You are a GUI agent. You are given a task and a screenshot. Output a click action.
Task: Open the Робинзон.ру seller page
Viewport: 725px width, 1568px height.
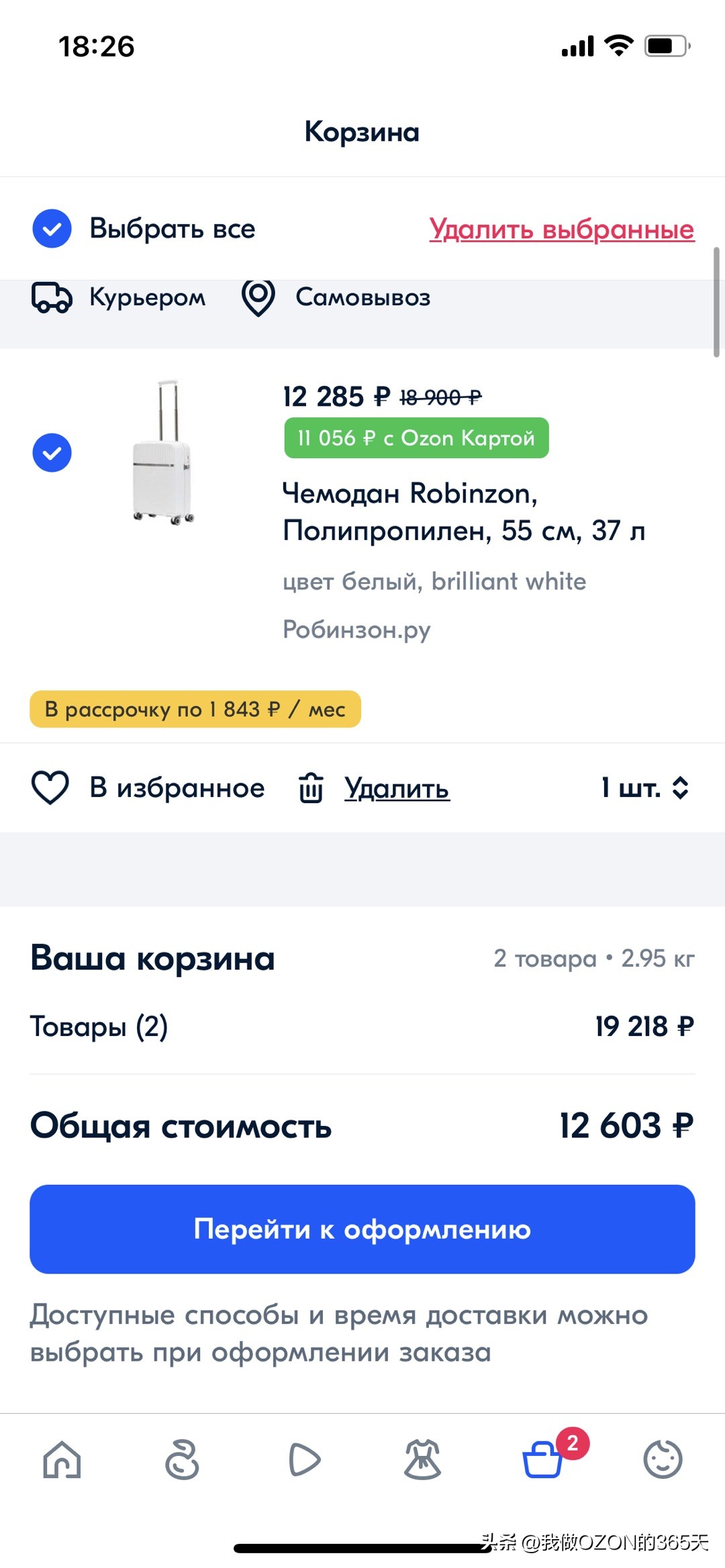356,629
